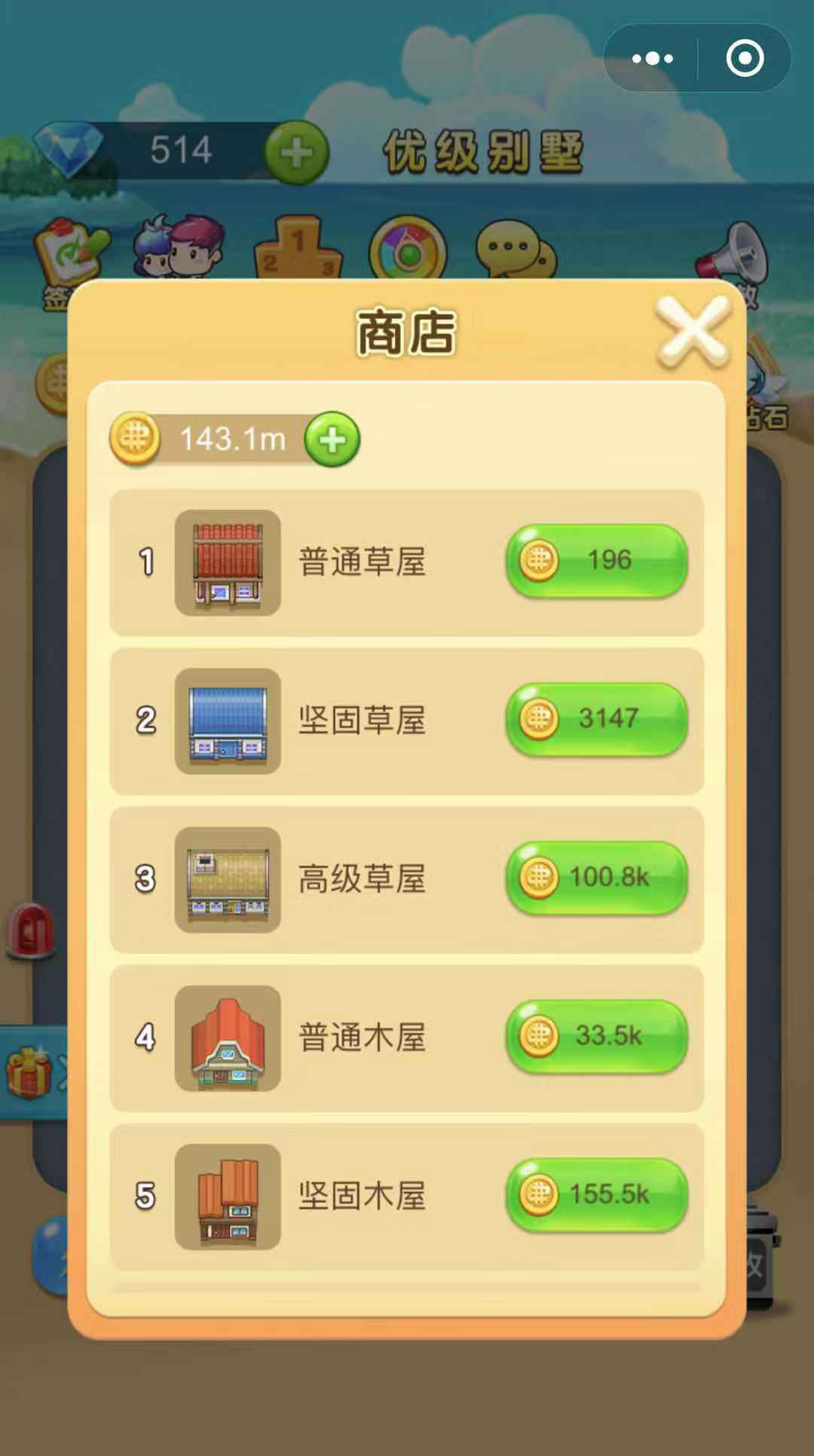Image resolution: width=814 pixels, height=1456 pixels.
Task: Open the mini program more-options menu
Action: pyautogui.click(x=653, y=59)
